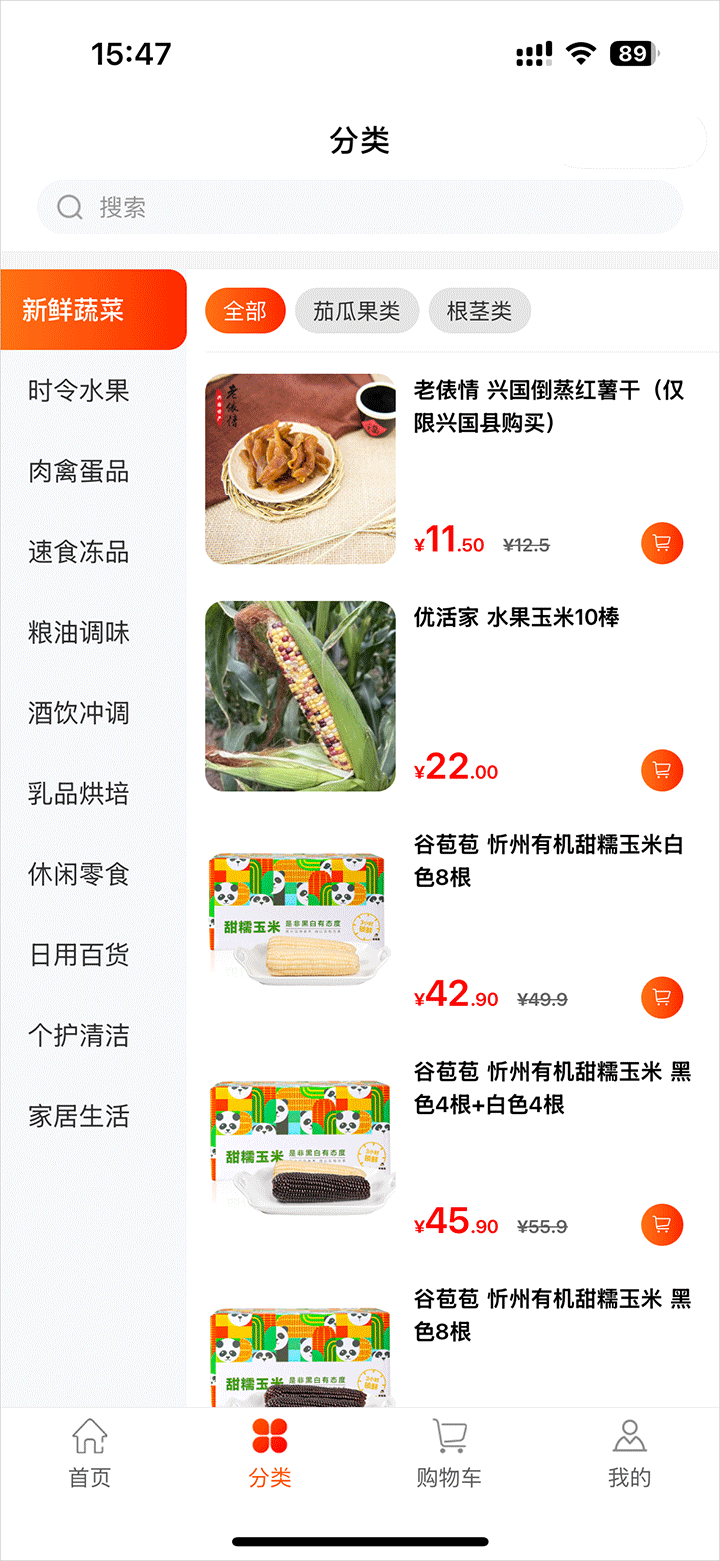Screen dimensions: 720x1561
Task: Go to the 我的 tab
Action: point(629,1453)
